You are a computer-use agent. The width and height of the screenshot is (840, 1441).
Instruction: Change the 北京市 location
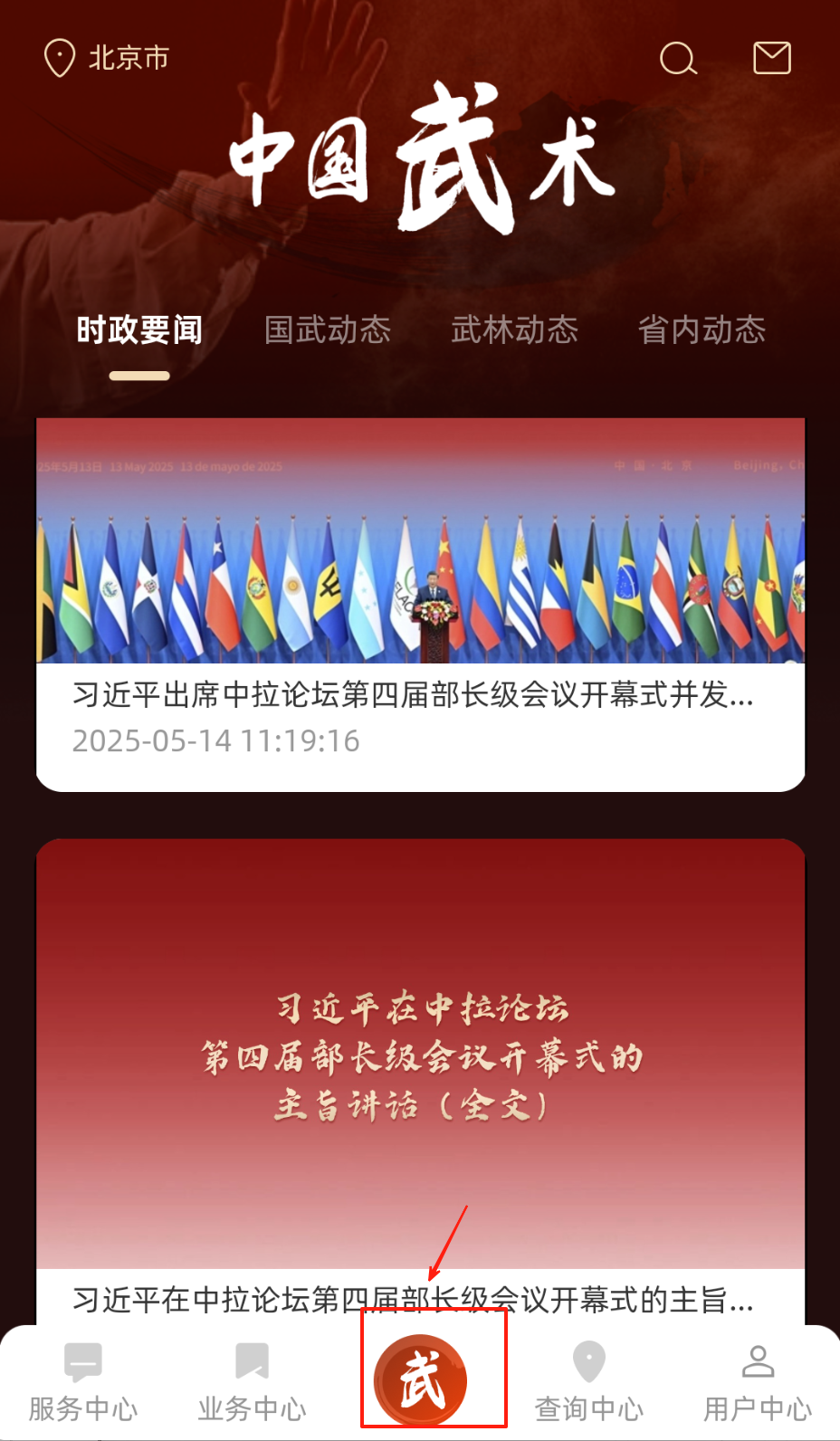107,58
